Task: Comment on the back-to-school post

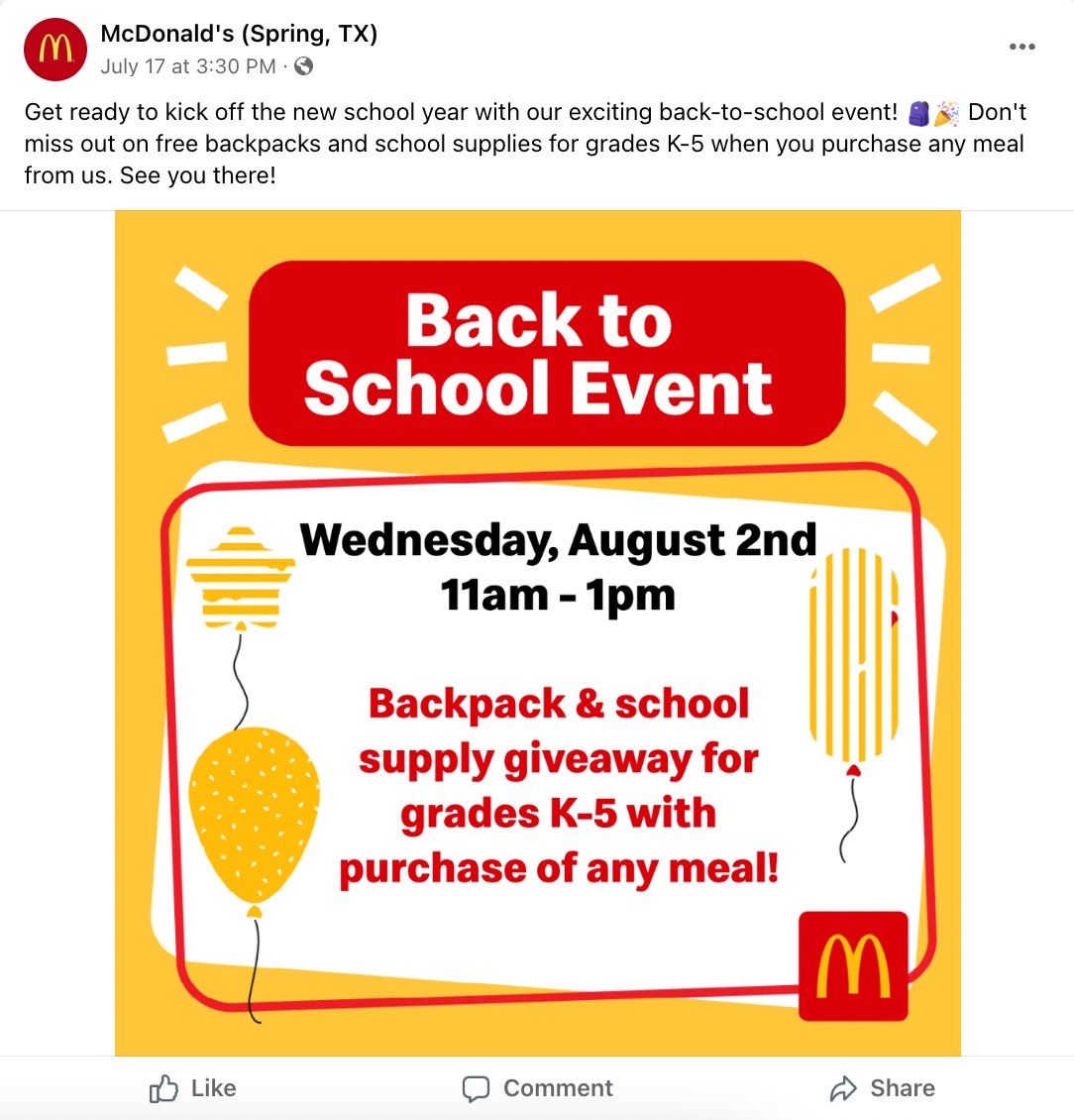Action: coord(538,1088)
